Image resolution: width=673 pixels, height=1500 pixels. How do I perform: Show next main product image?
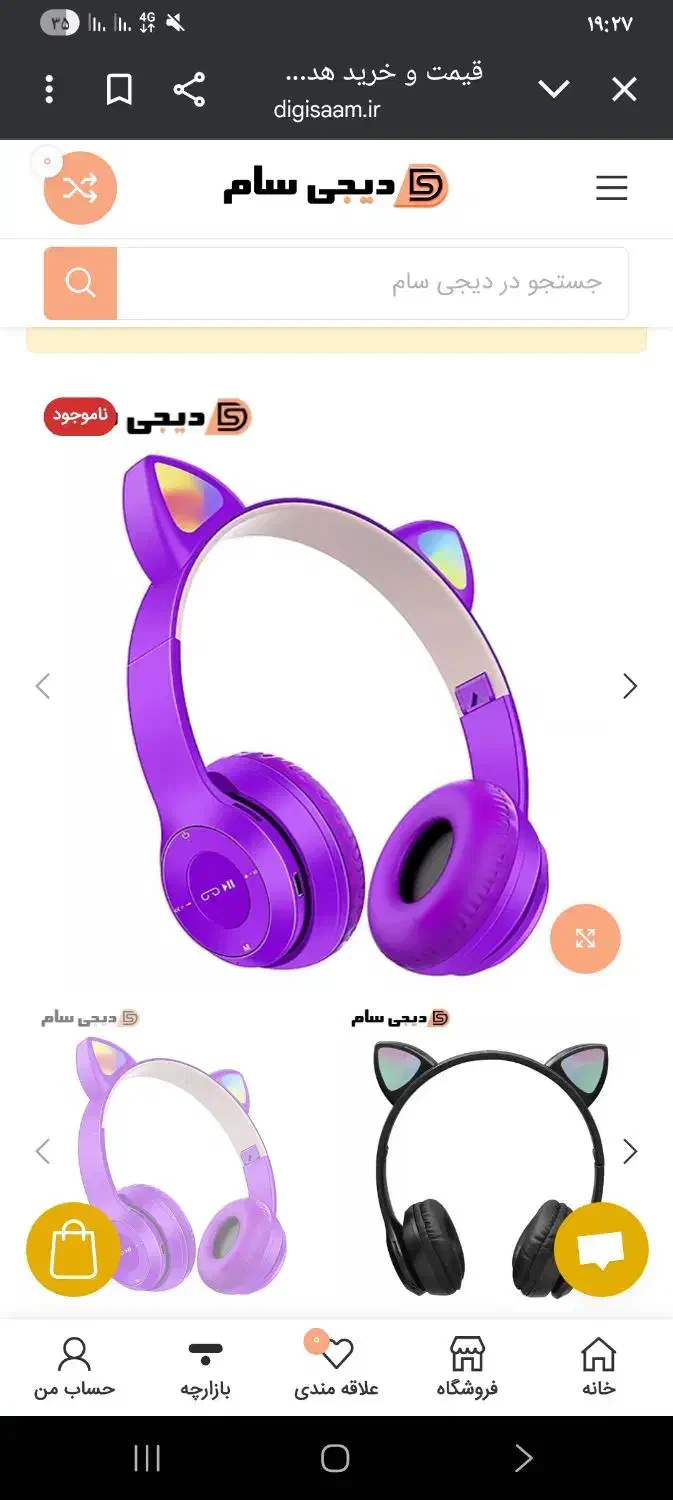tap(630, 686)
